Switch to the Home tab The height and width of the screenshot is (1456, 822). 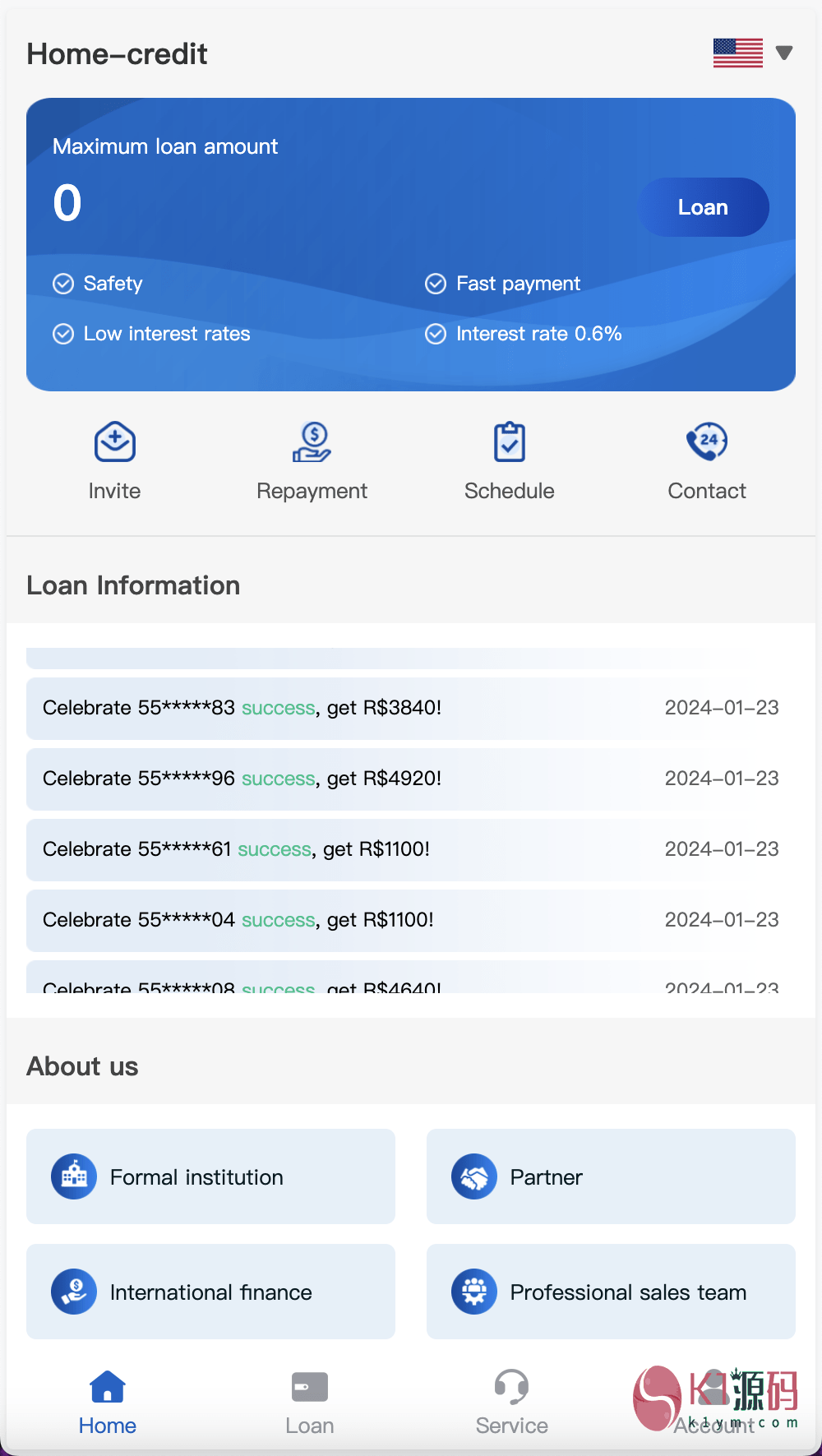point(108,1403)
